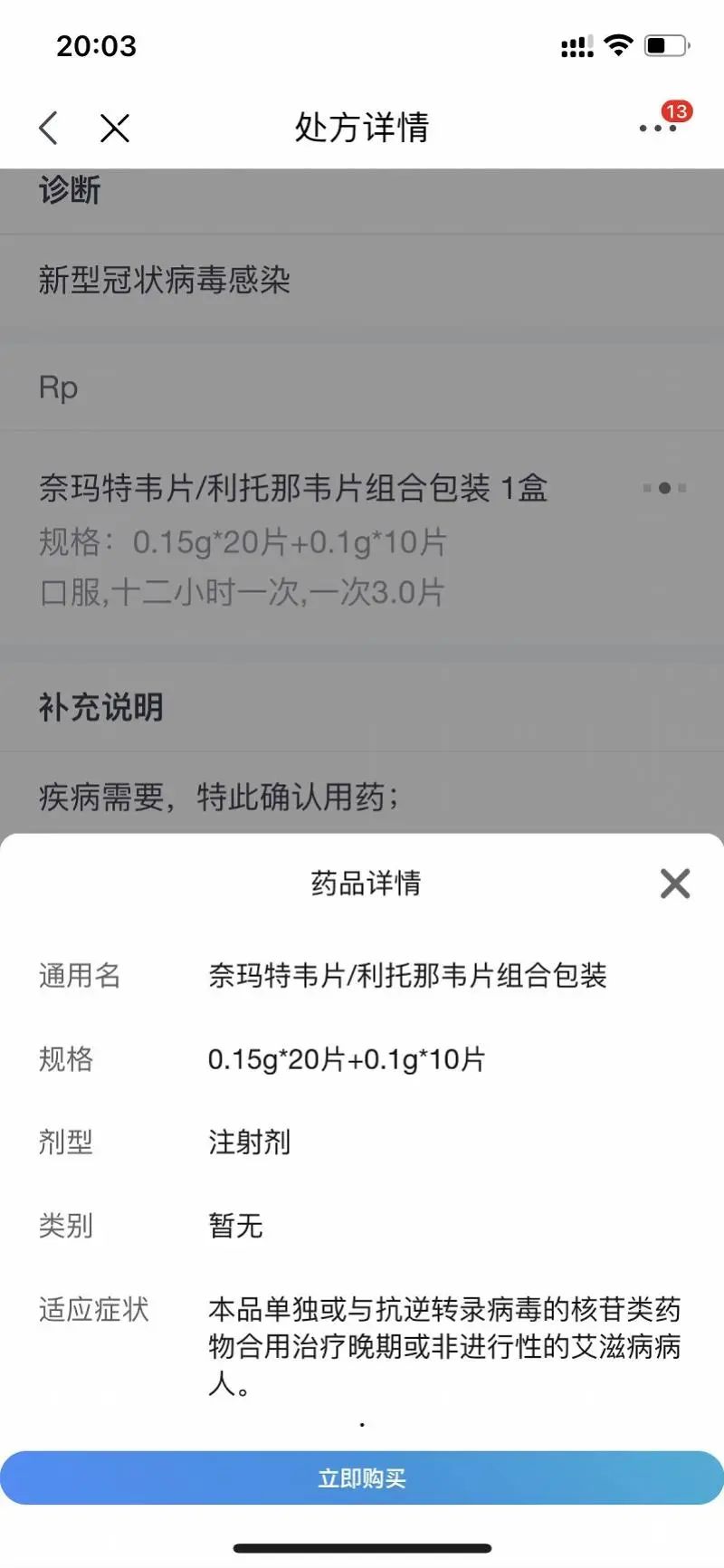Image resolution: width=724 pixels, height=1568 pixels.
Task: Open the three-dot more menu
Action: click(658, 129)
